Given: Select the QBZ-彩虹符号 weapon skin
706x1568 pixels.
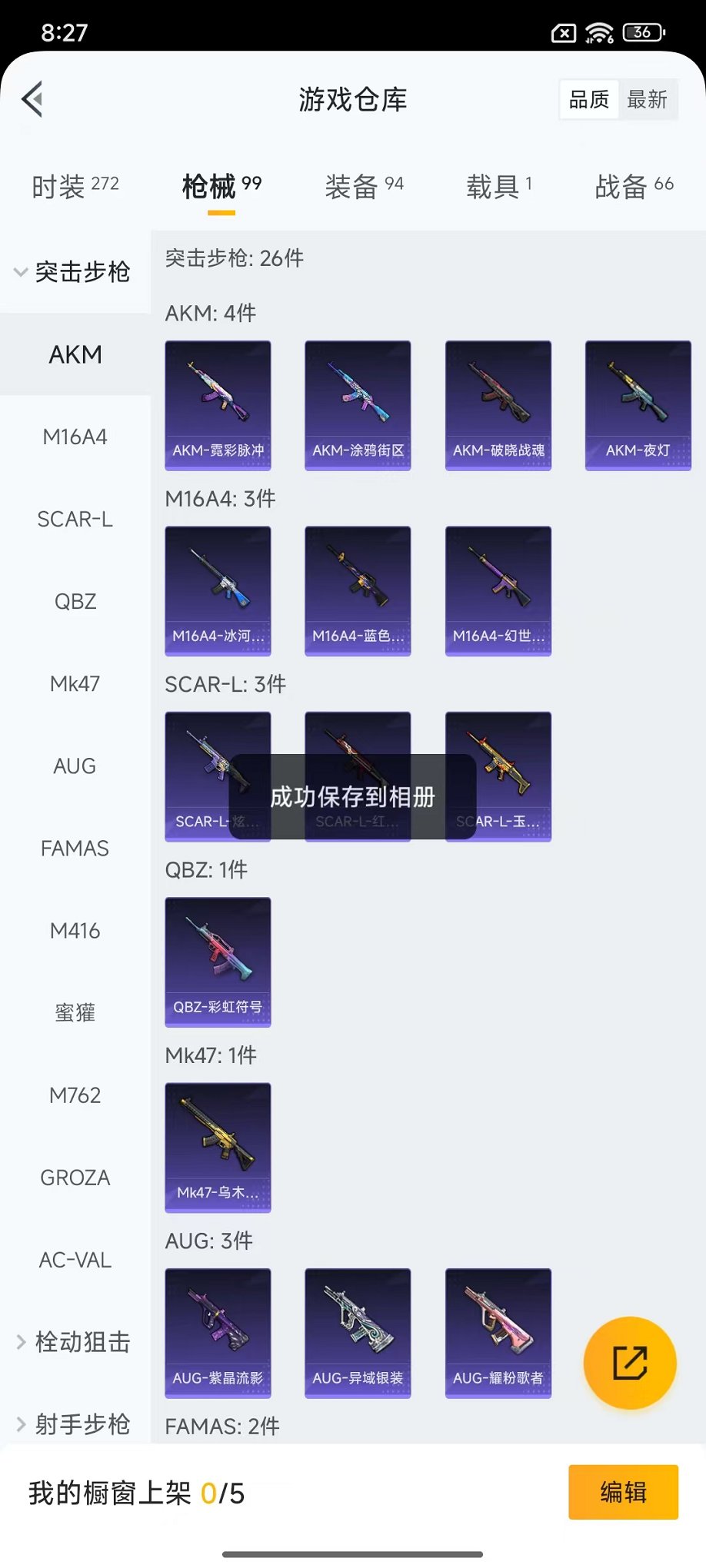Looking at the screenshot, I should click(x=218, y=962).
